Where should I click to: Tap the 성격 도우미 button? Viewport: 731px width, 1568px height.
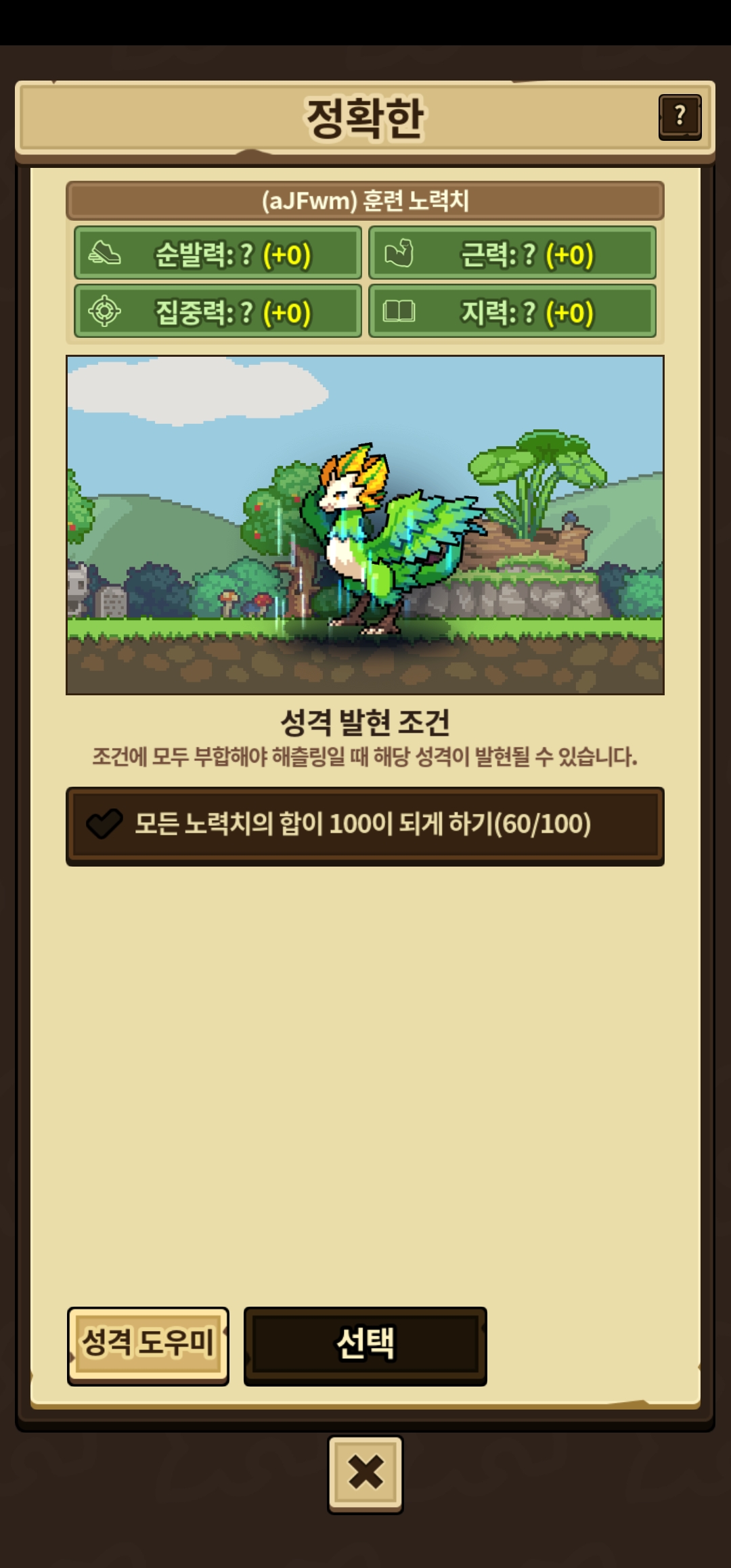click(148, 1346)
